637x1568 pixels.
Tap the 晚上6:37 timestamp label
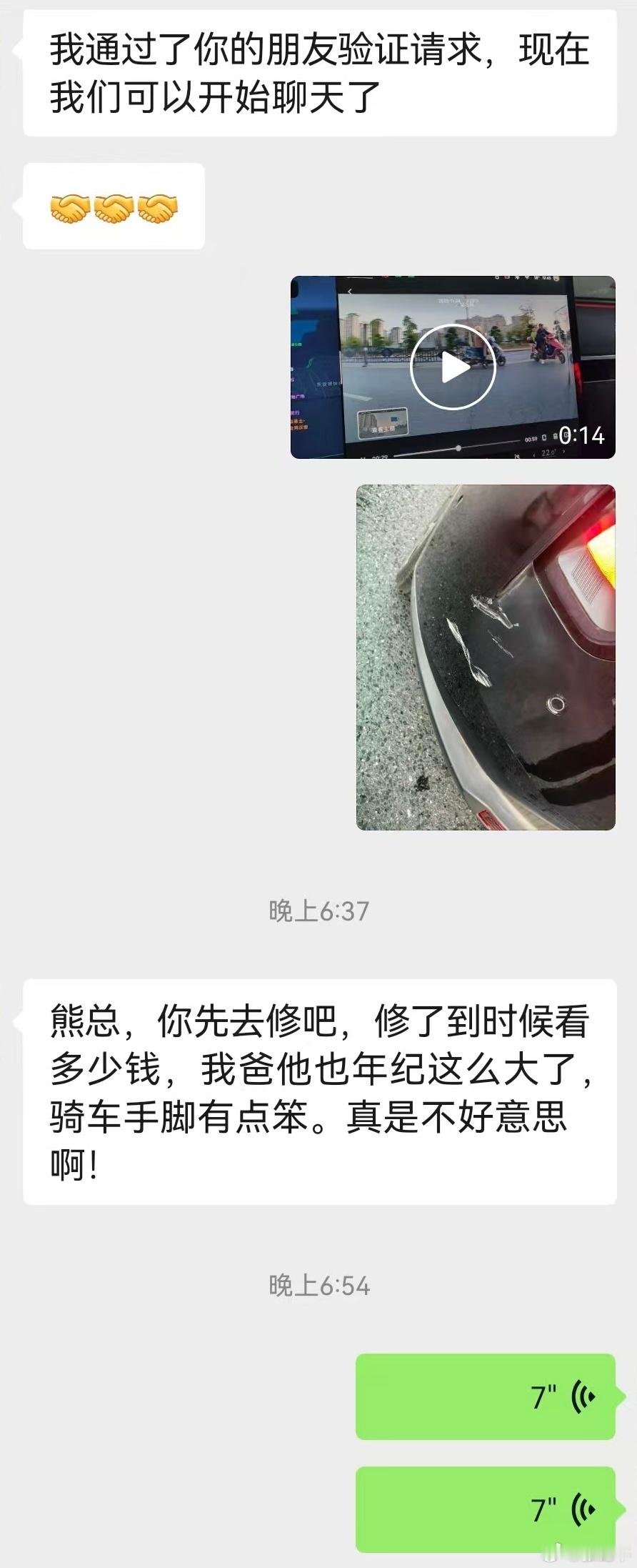(x=318, y=909)
